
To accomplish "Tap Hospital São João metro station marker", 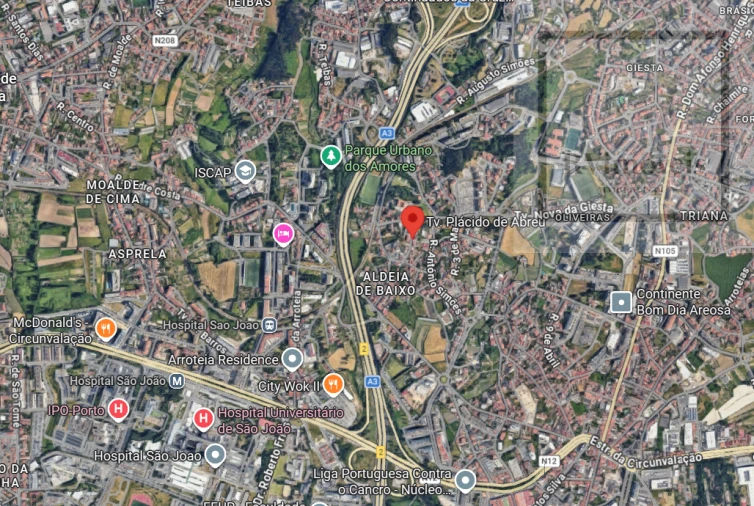I will [177, 380].
